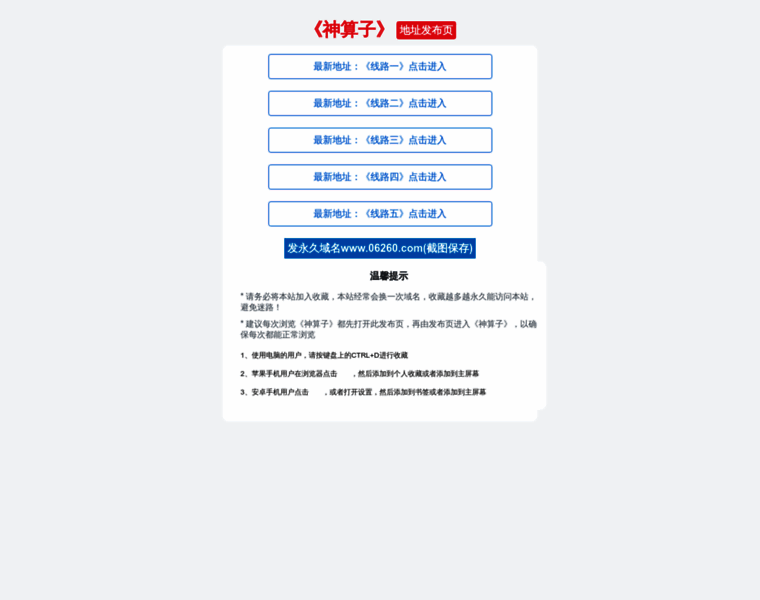Enter via the 线路二 button
760x600 pixels.
pyautogui.click(x=380, y=104)
